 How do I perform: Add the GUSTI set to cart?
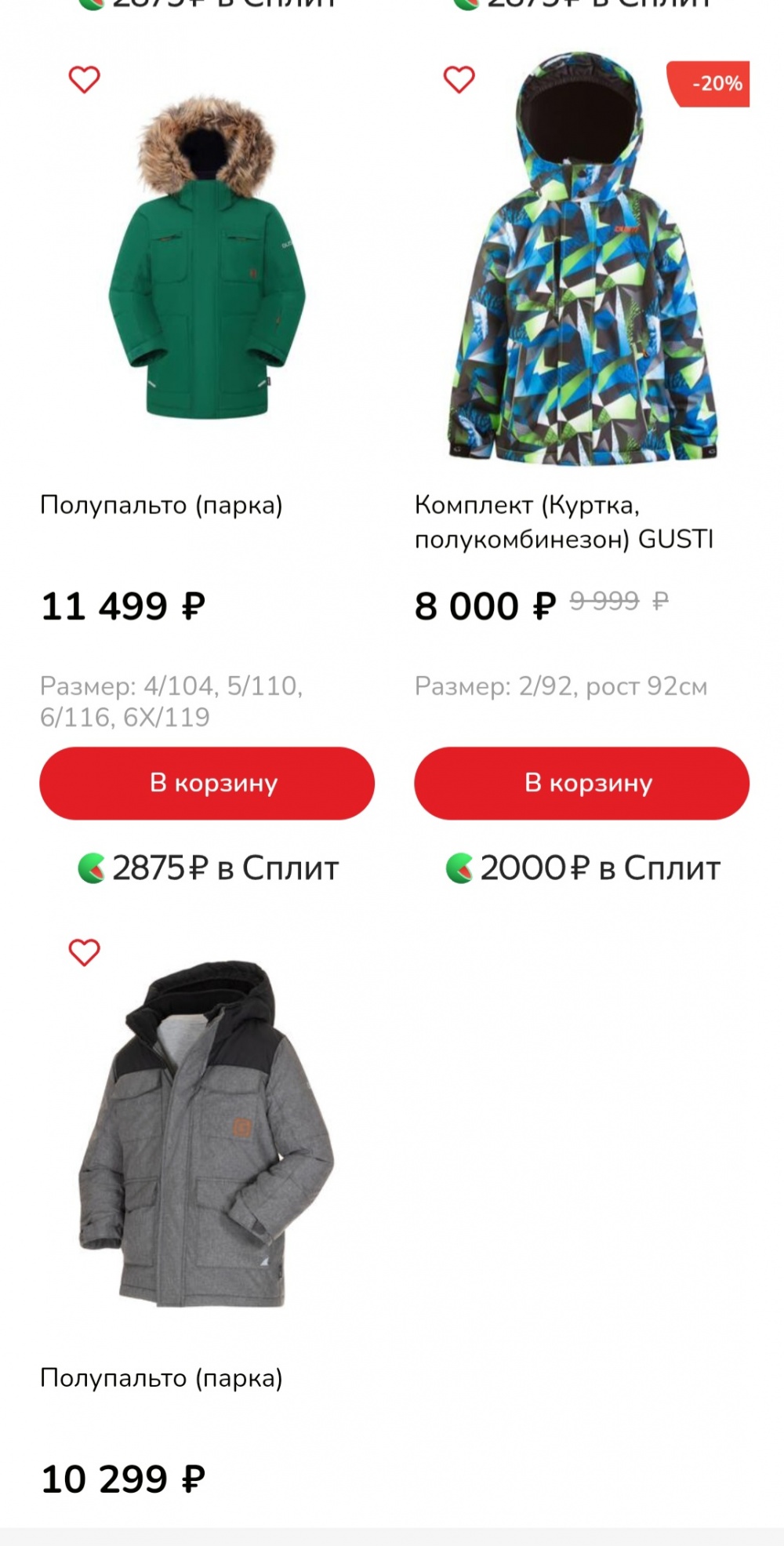(582, 783)
